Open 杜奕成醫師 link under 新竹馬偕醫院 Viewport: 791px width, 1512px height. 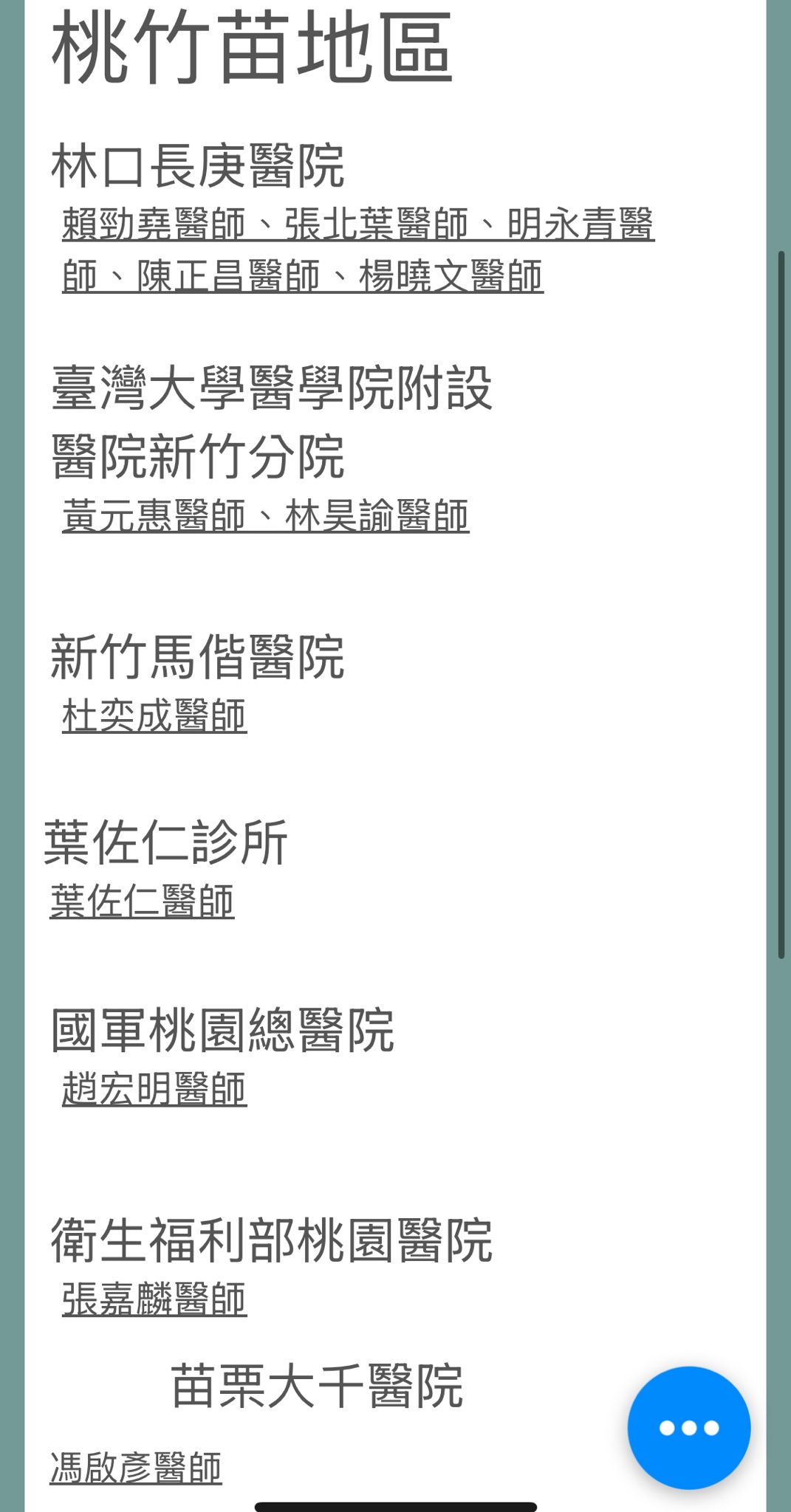(x=154, y=716)
